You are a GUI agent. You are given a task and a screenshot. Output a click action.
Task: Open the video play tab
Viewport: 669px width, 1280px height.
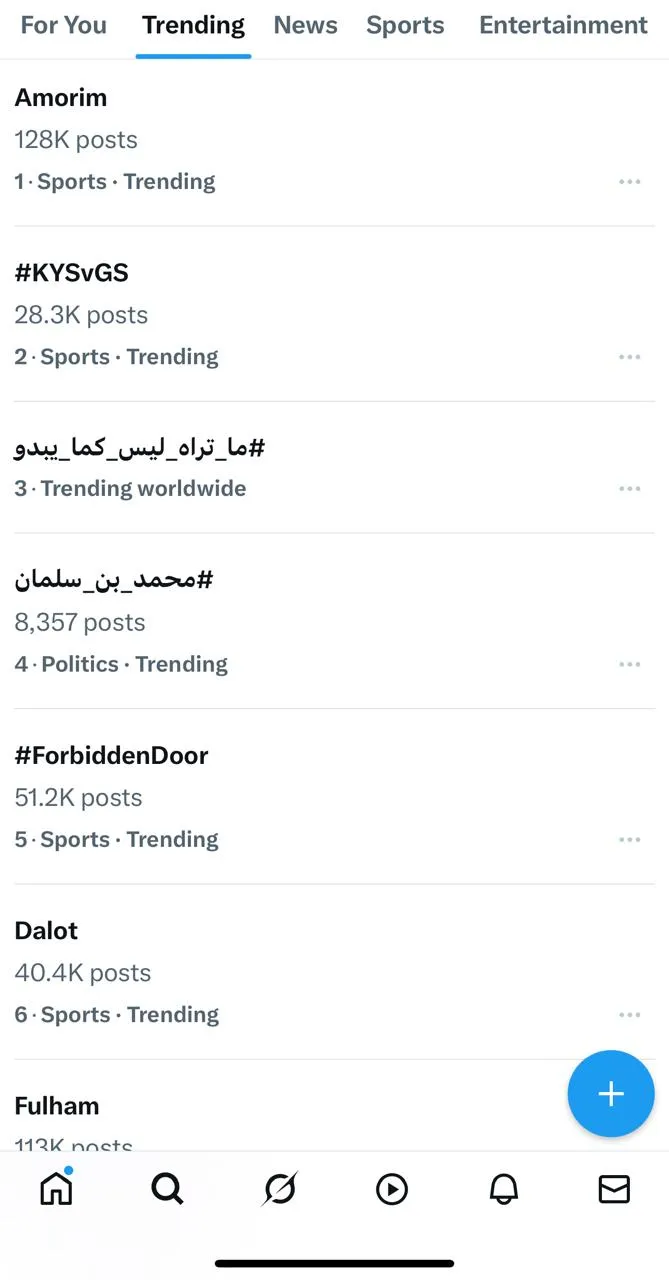click(391, 1189)
